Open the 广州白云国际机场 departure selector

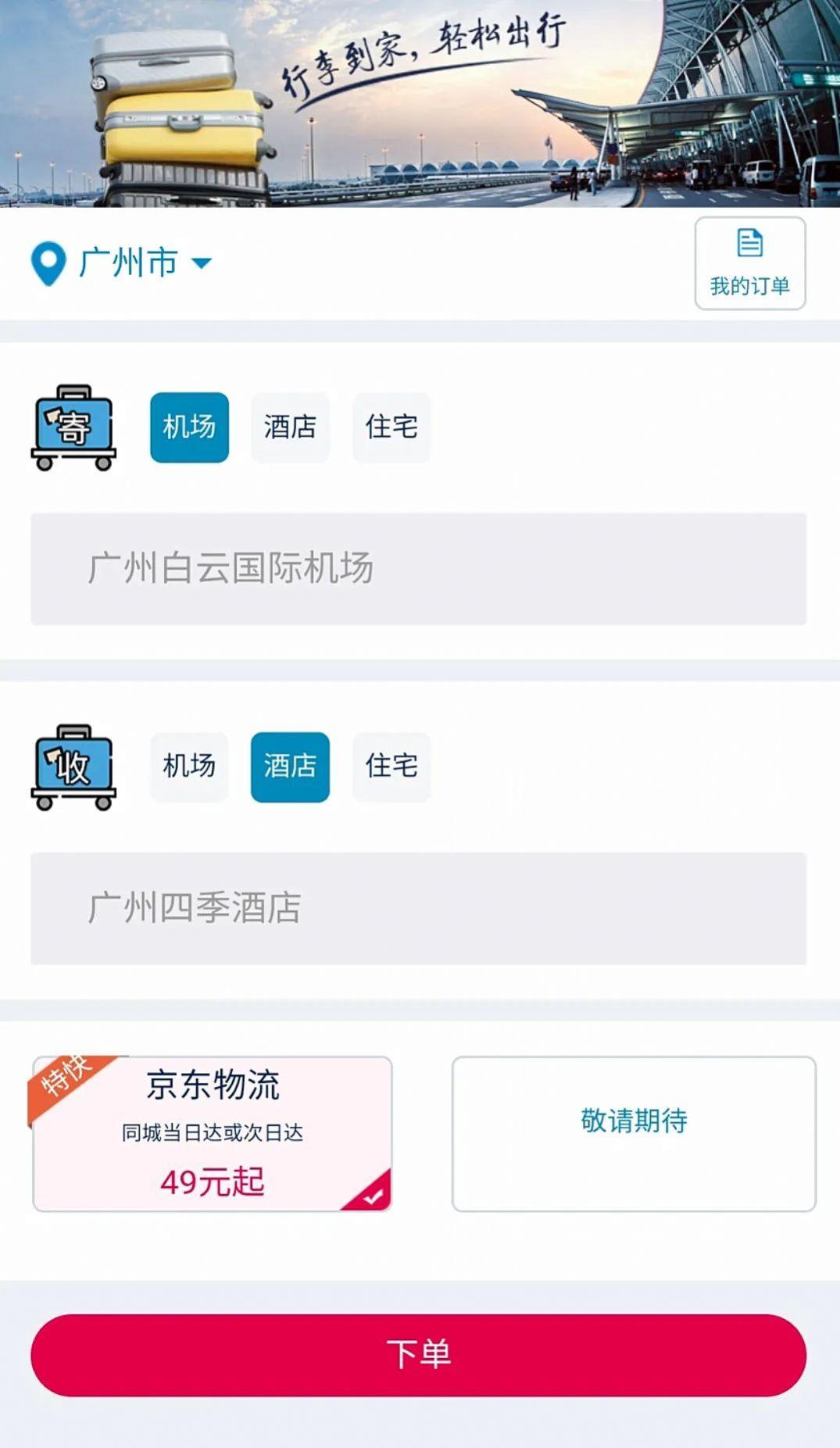tap(420, 568)
